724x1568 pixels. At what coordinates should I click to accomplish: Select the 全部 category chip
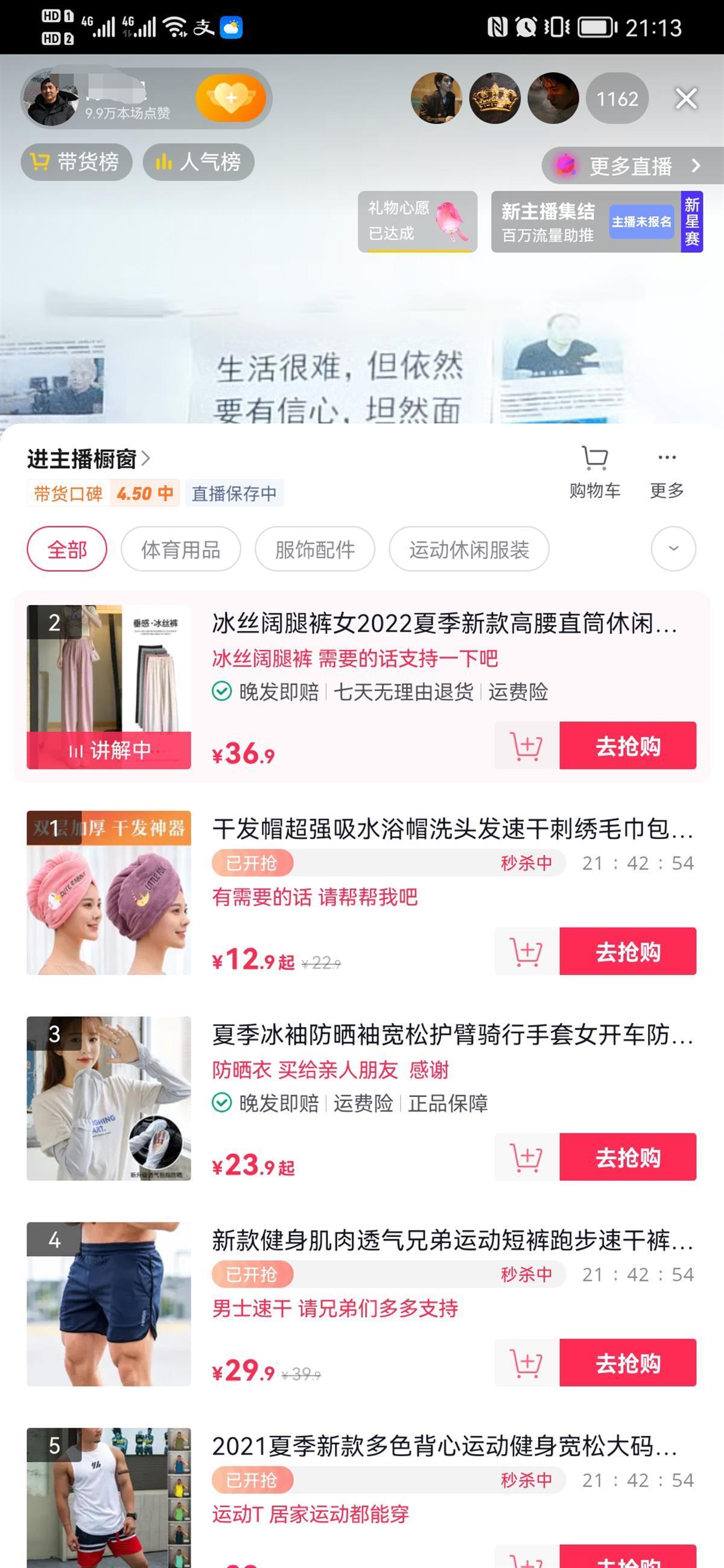[67, 549]
